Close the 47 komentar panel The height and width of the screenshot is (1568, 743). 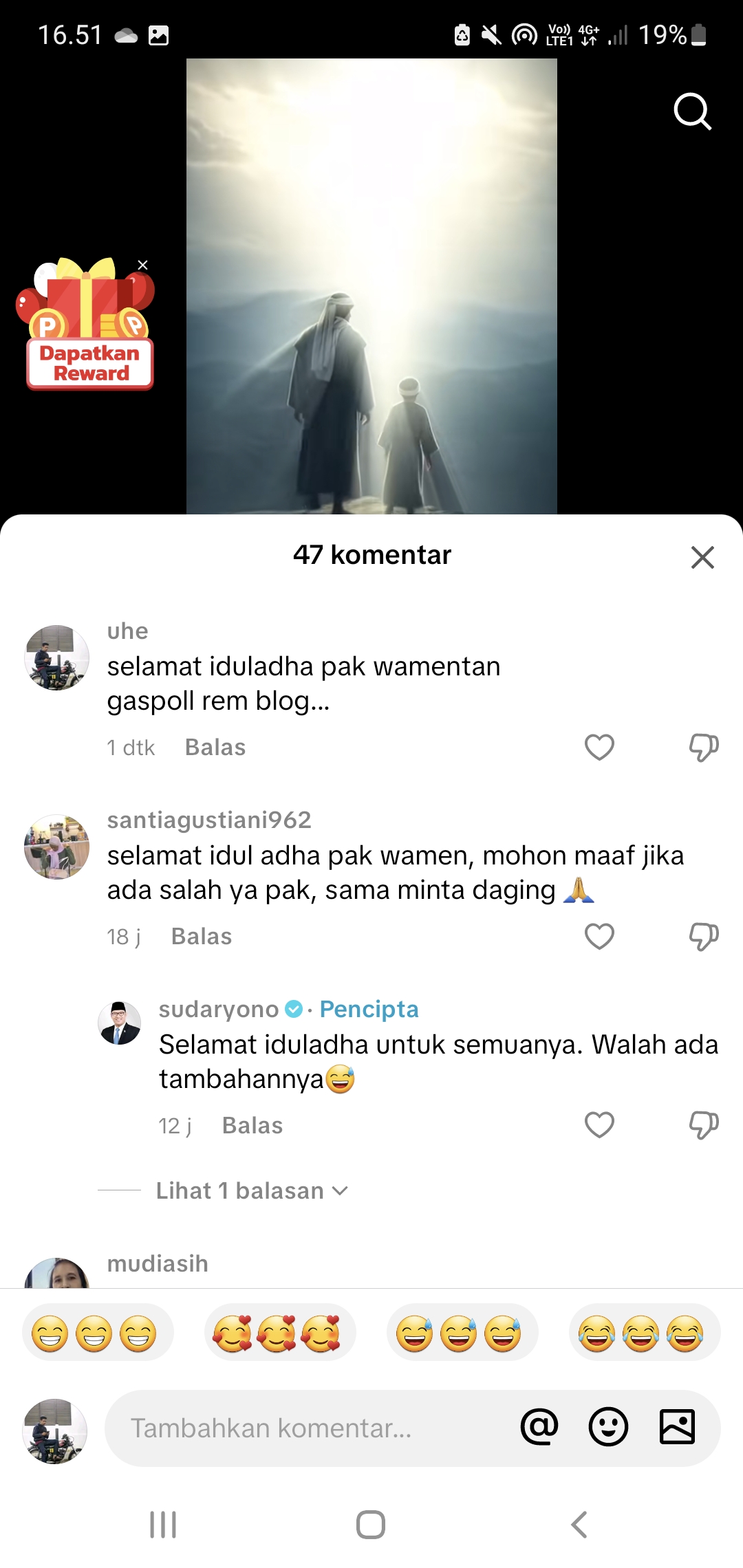point(702,557)
